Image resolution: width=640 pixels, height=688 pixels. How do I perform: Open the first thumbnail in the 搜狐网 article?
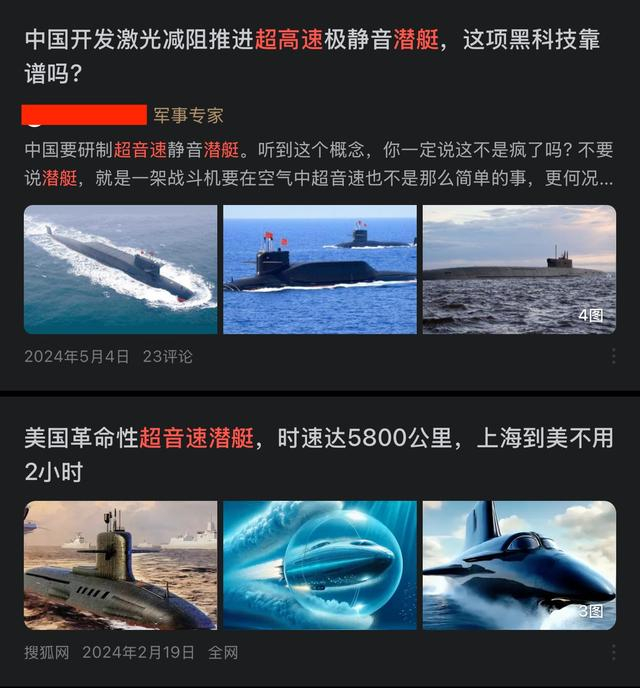coord(120,565)
